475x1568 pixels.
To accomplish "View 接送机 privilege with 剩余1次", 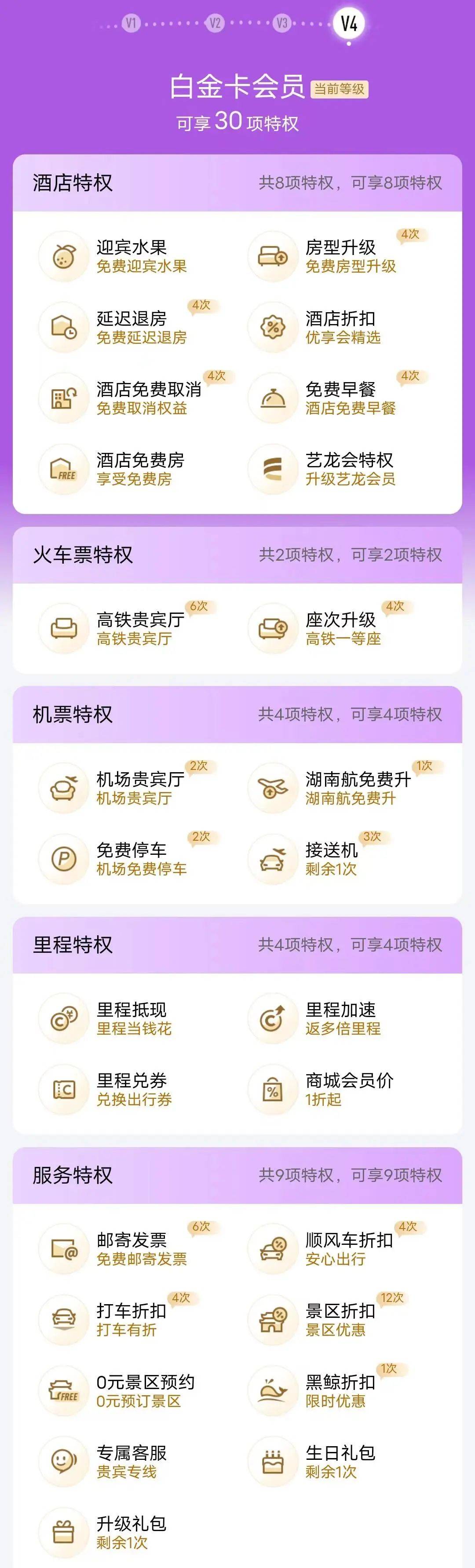I will [331, 858].
